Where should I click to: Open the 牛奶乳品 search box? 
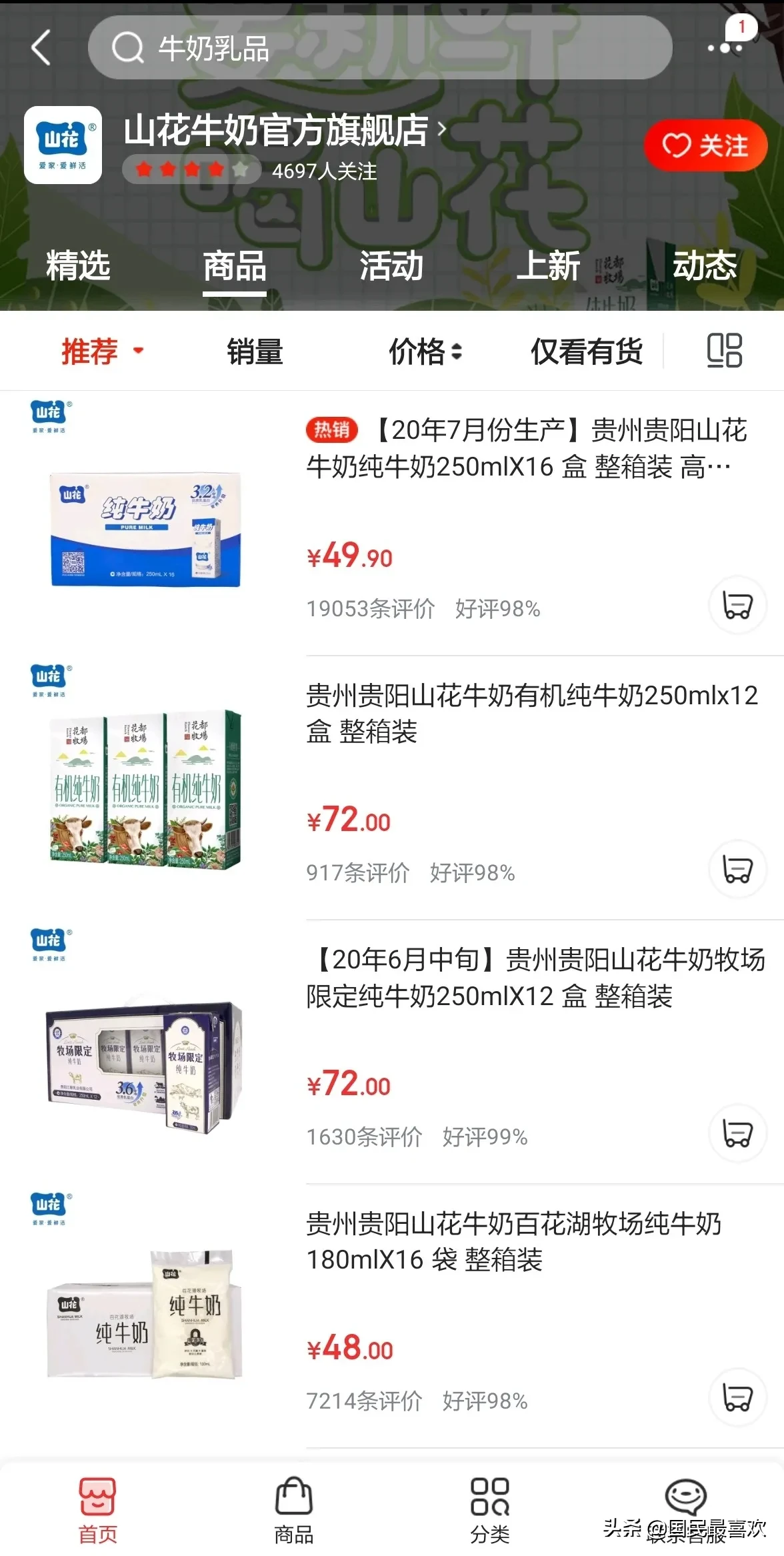click(x=380, y=48)
